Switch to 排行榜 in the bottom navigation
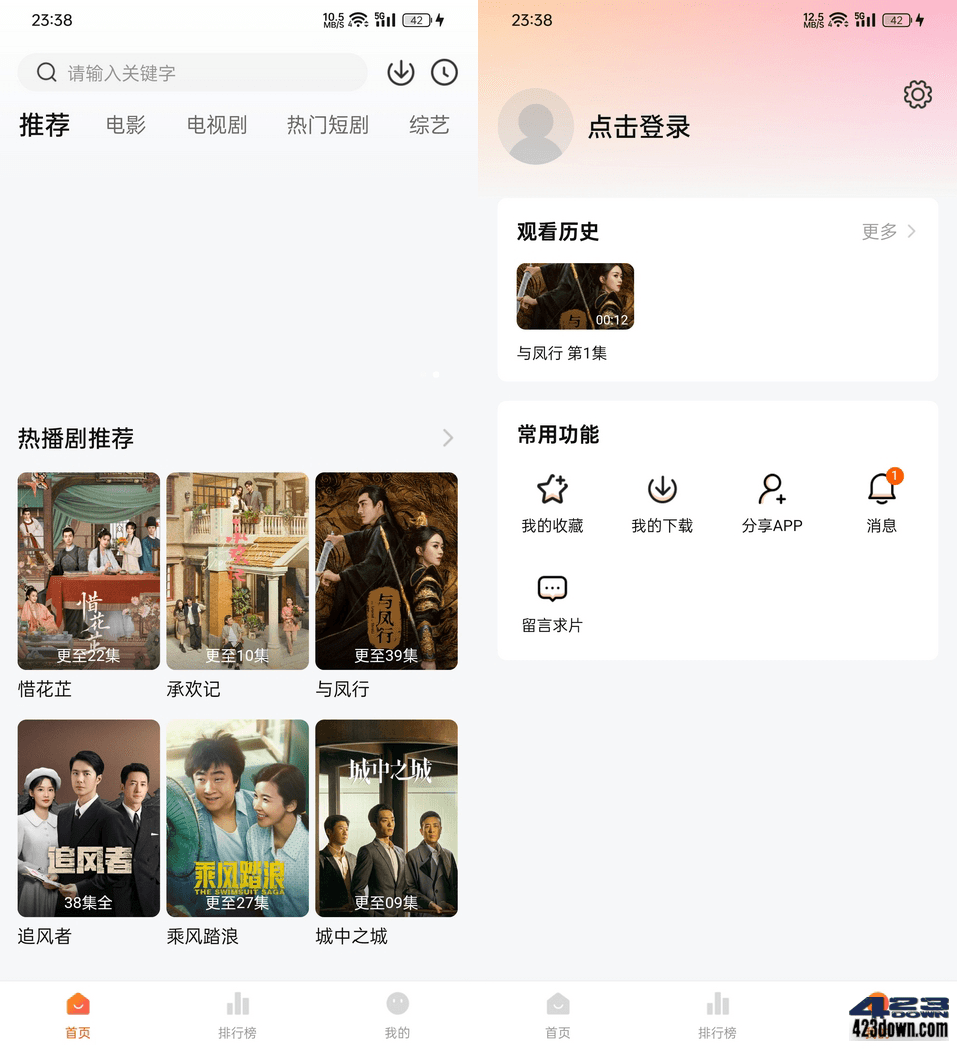 coord(237,1010)
